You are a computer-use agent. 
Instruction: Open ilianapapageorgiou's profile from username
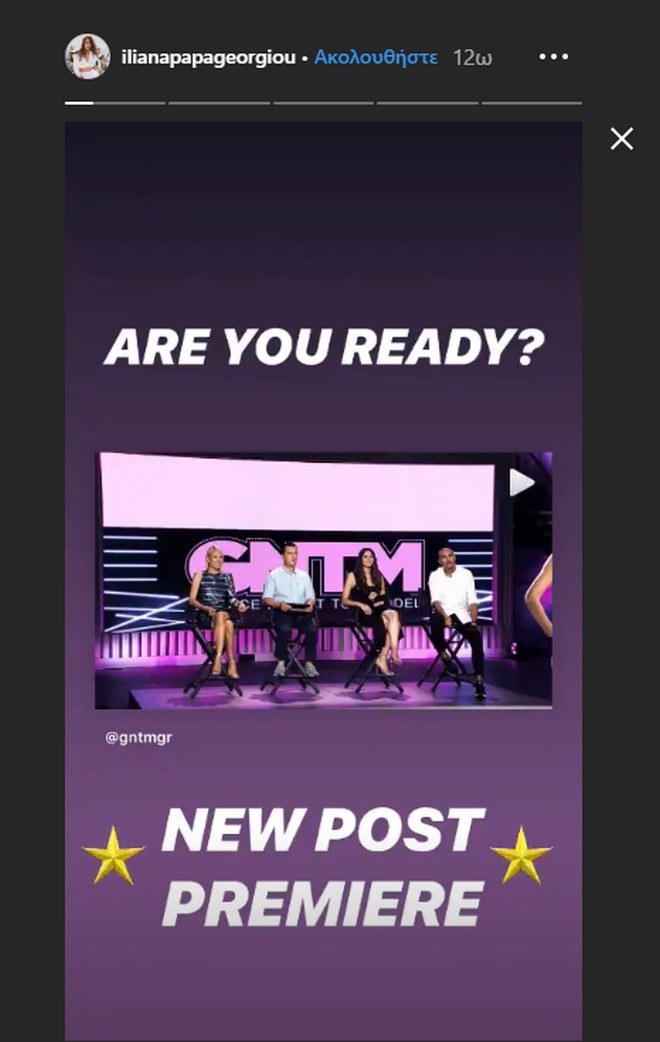(208, 57)
